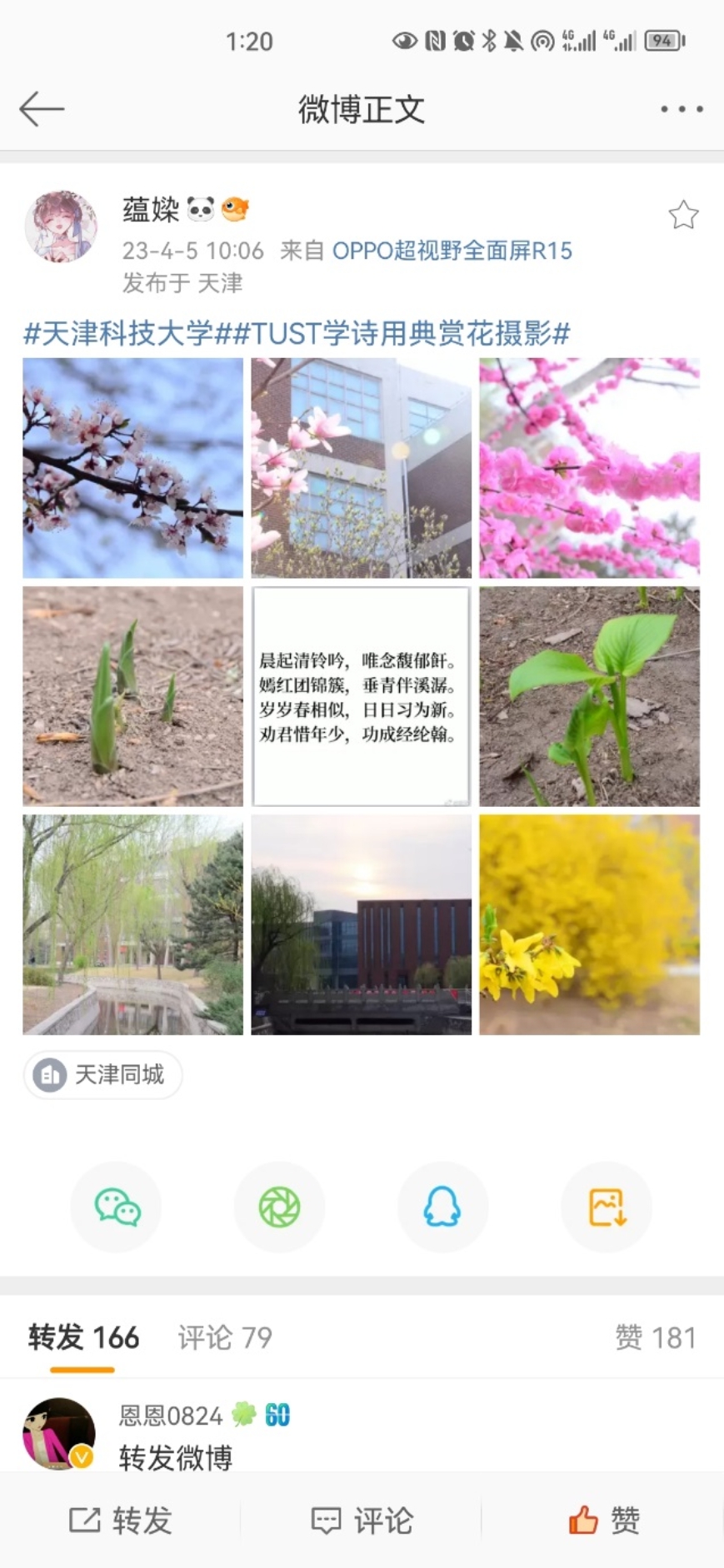Open the three-dot overflow menu
The image size is (724, 1568).
point(682,109)
